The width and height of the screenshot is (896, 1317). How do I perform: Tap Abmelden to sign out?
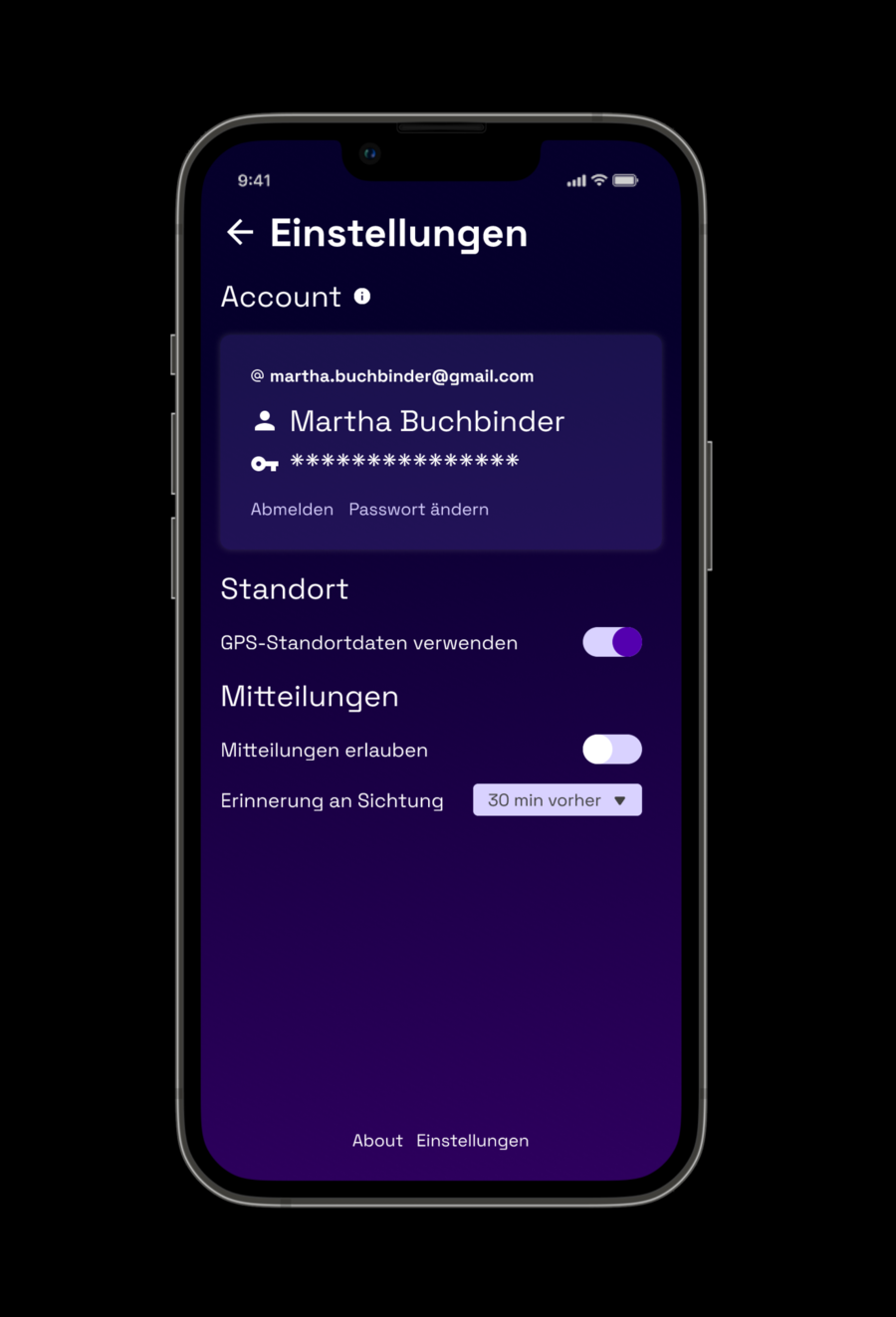[x=292, y=509]
